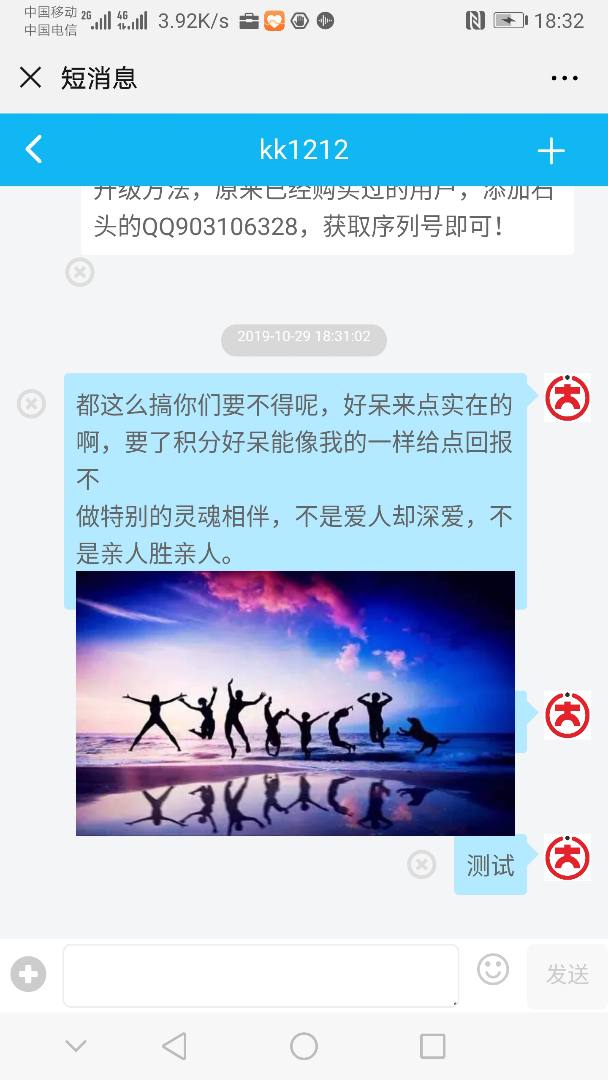Delete the message above the timestamp

[x=80, y=271]
